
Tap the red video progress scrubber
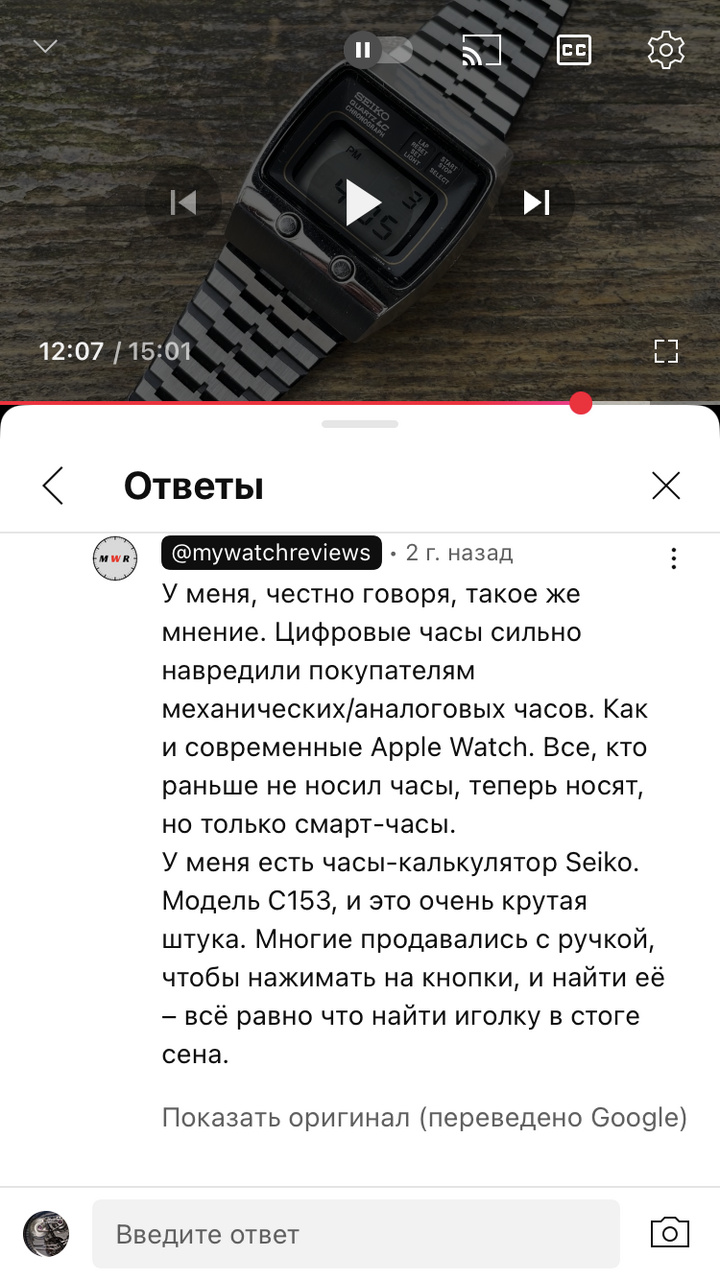coord(581,403)
